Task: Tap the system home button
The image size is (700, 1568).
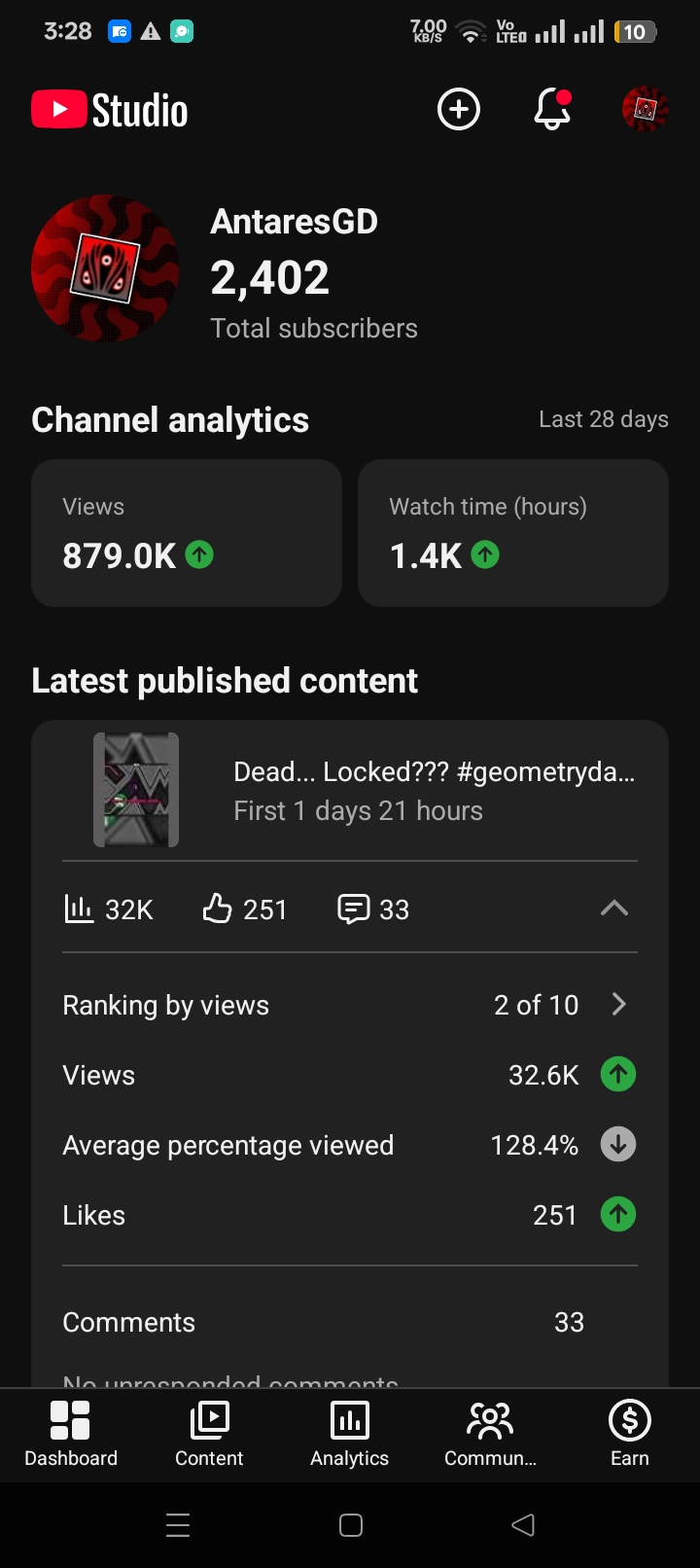Action: [351, 1524]
